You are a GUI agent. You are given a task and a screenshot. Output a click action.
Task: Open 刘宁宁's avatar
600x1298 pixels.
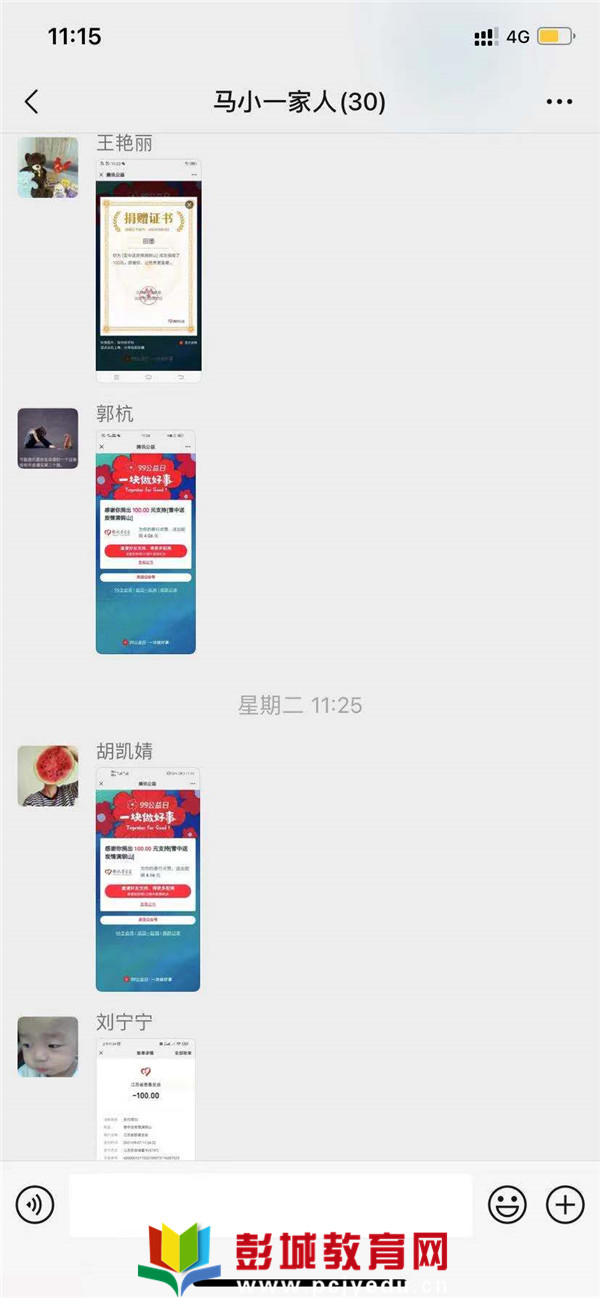tap(48, 1047)
